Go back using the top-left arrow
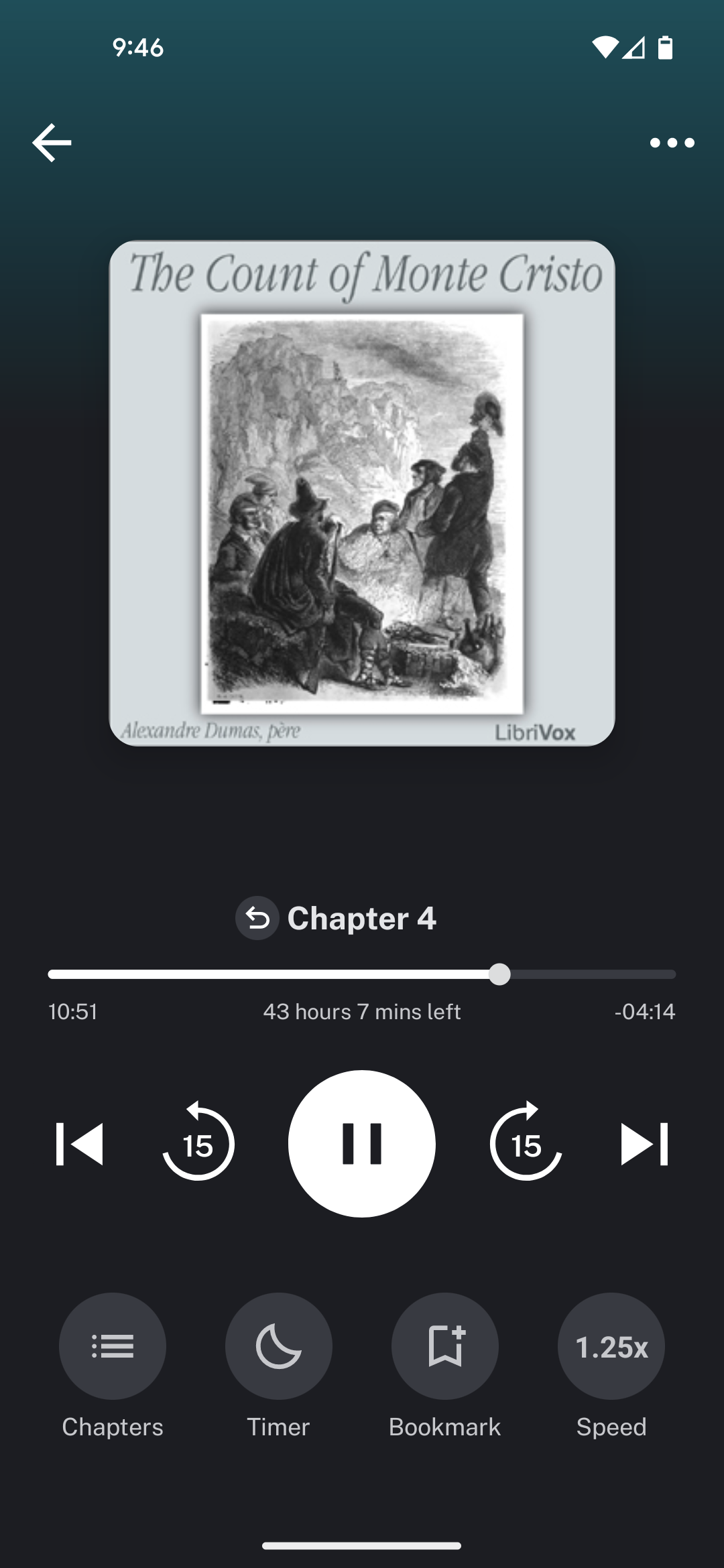 click(52, 143)
